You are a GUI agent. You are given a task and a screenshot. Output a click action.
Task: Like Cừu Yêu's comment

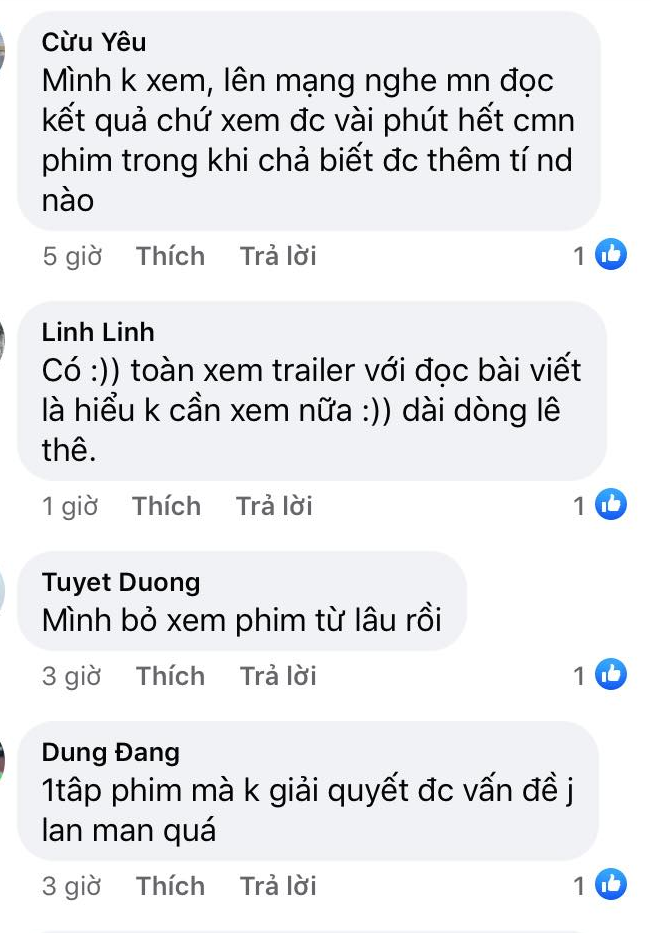(x=170, y=256)
